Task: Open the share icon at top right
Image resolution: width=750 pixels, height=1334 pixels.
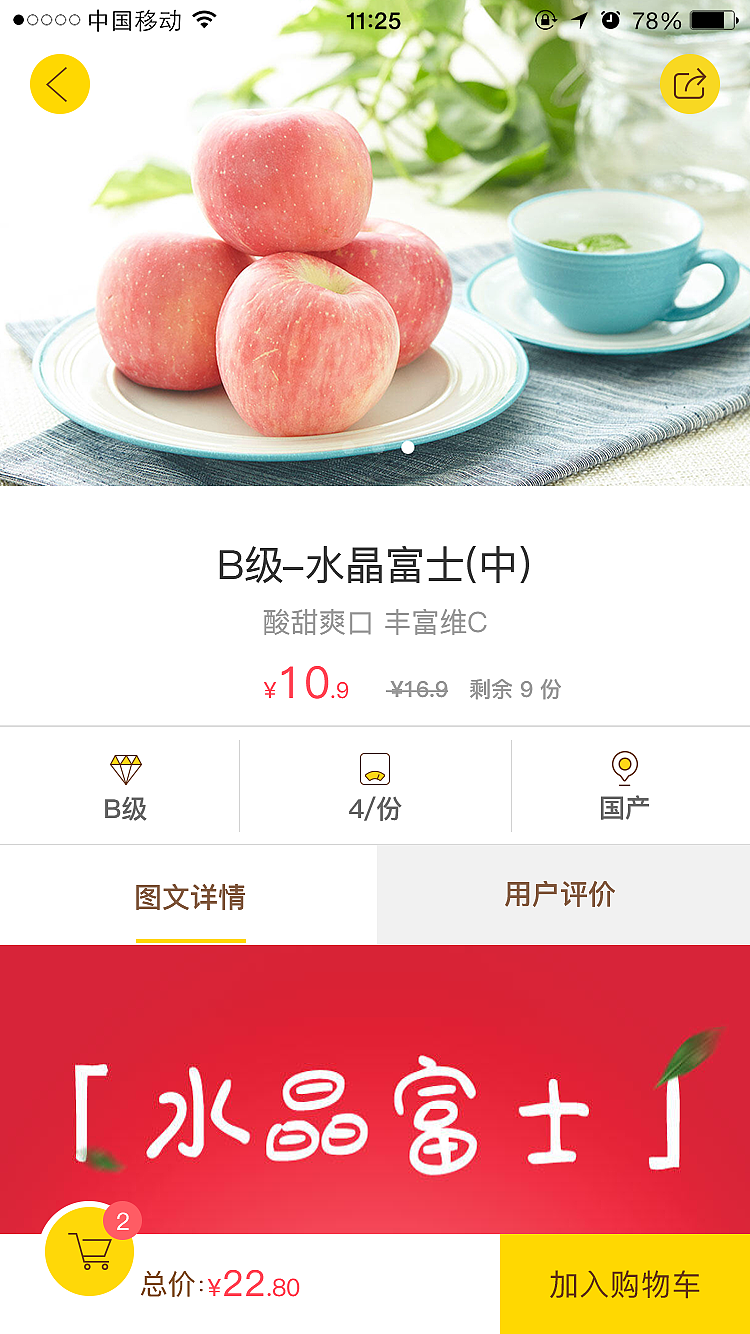Action: [x=691, y=84]
